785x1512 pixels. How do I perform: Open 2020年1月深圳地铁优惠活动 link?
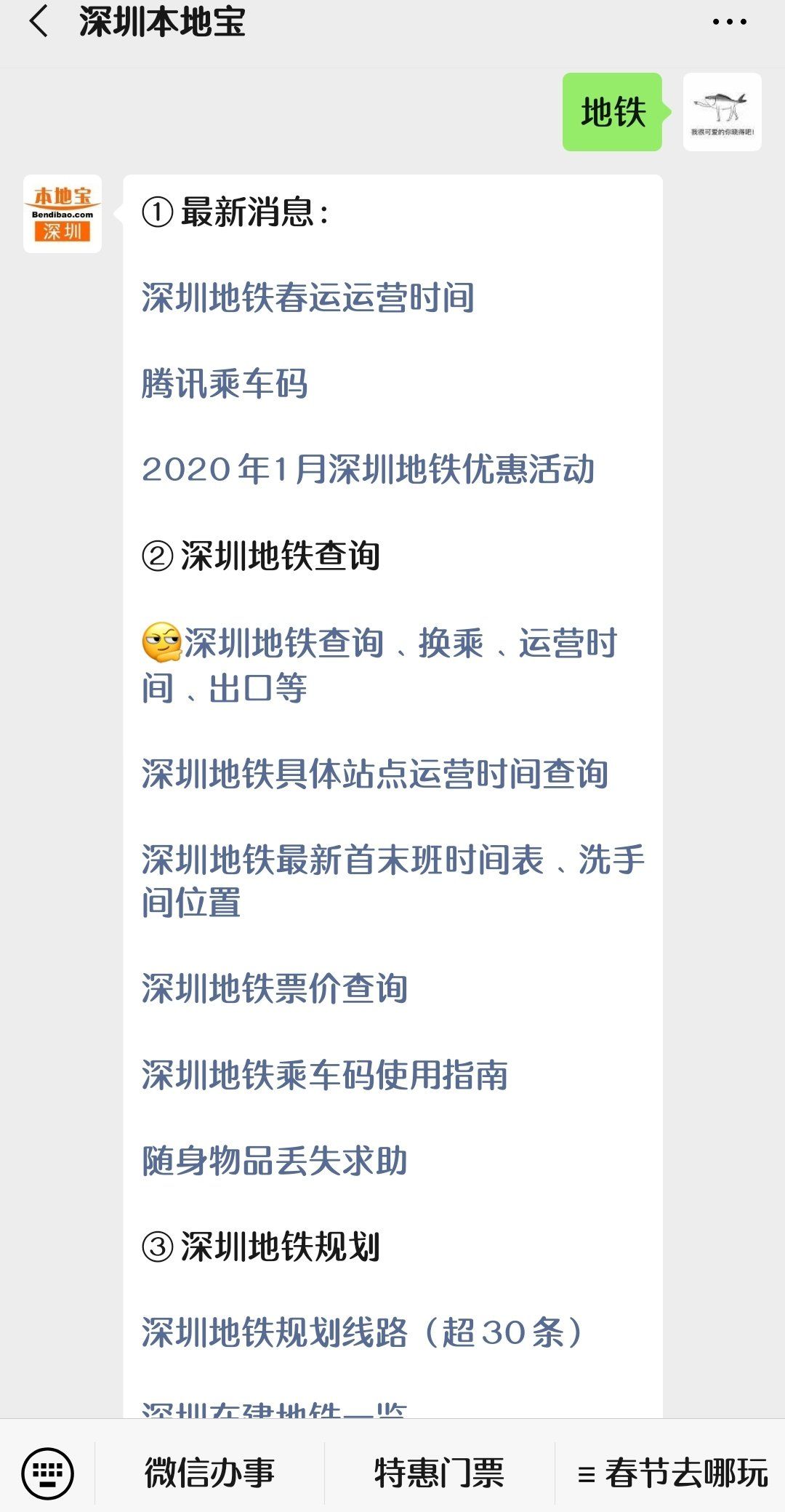[368, 469]
